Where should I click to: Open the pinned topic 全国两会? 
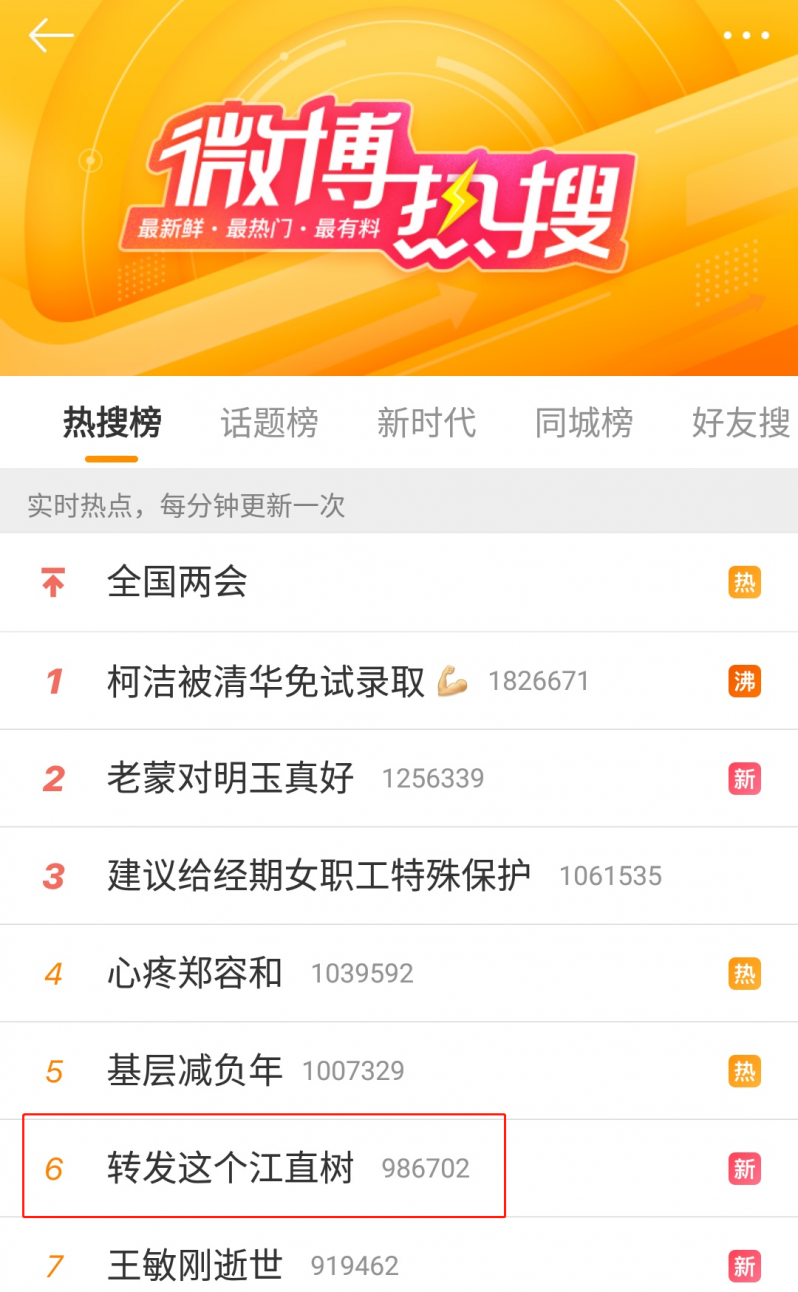click(178, 582)
